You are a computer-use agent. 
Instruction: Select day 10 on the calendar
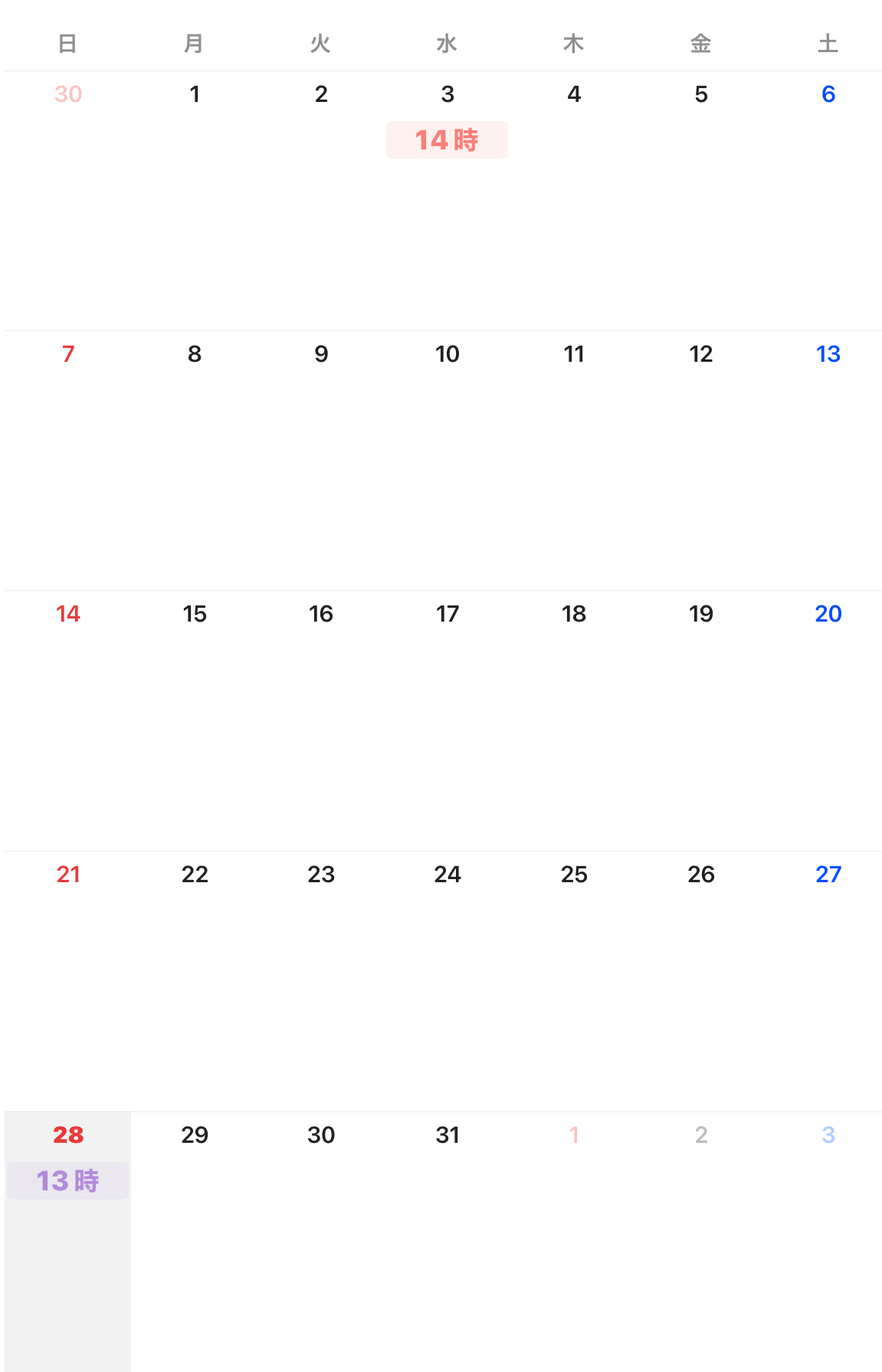pyautogui.click(x=447, y=354)
